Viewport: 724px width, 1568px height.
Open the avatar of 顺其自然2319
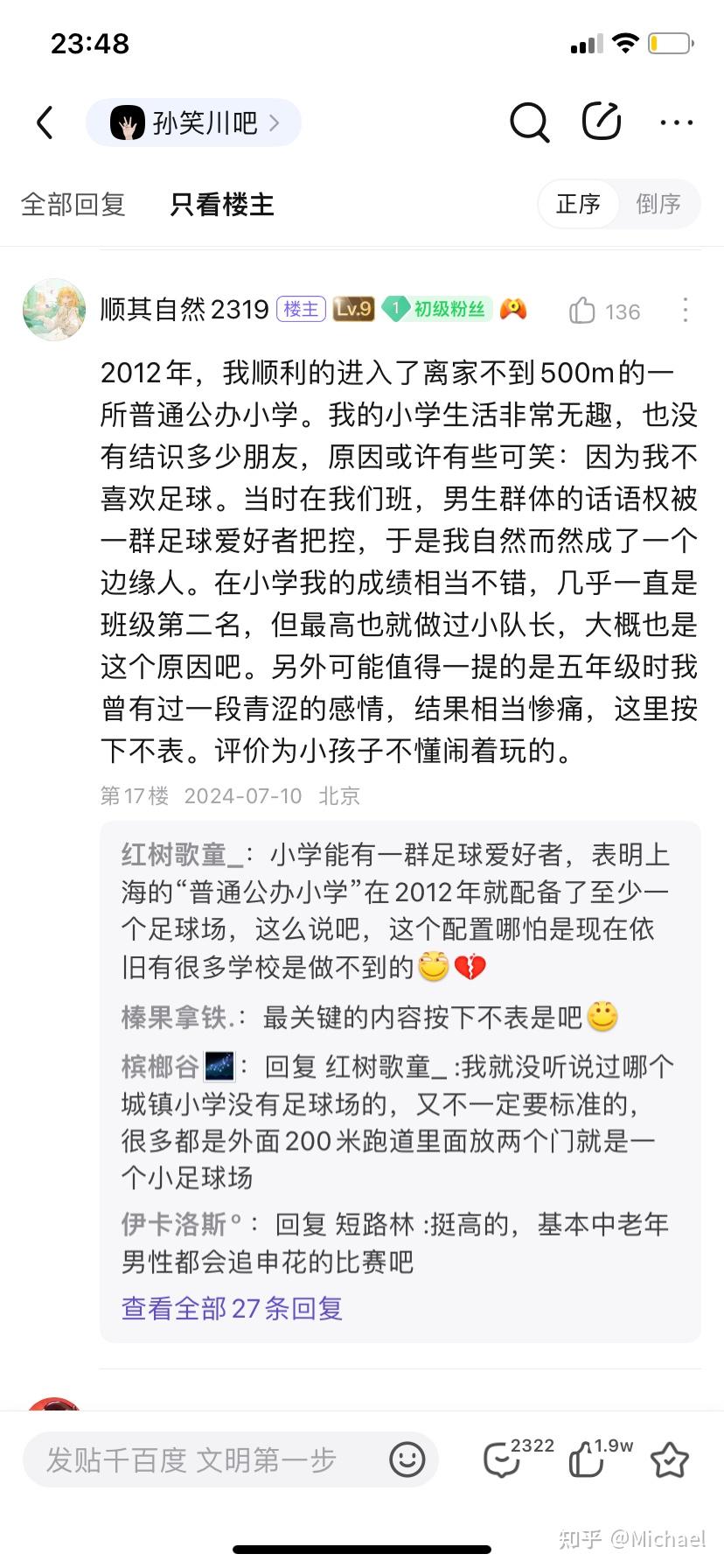point(54,310)
